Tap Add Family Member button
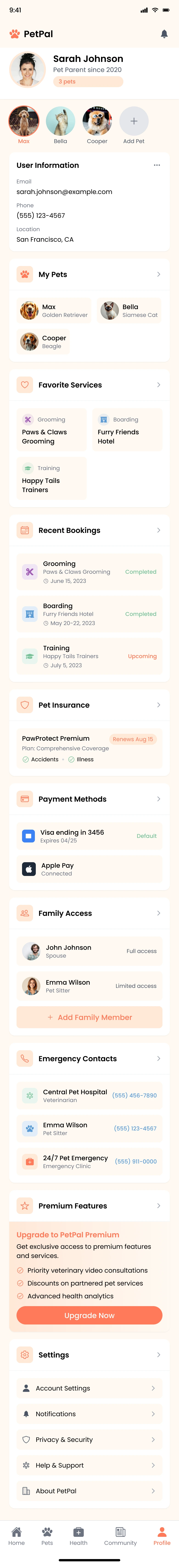The width and height of the screenshot is (179, 1568). coord(89,1017)
